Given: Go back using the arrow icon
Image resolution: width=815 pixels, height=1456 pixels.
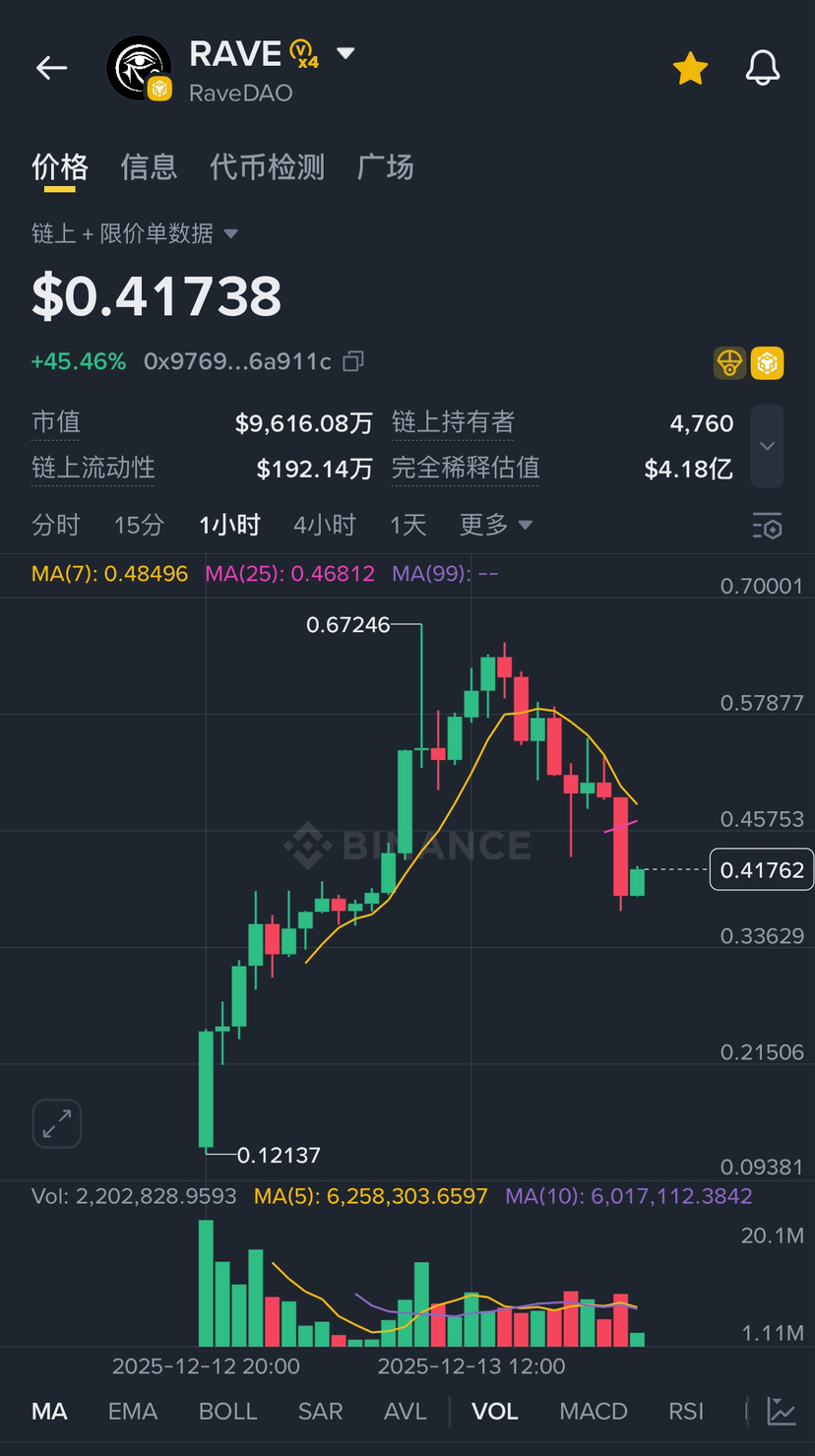Looking at the screenshot, I should coord(51,68).
